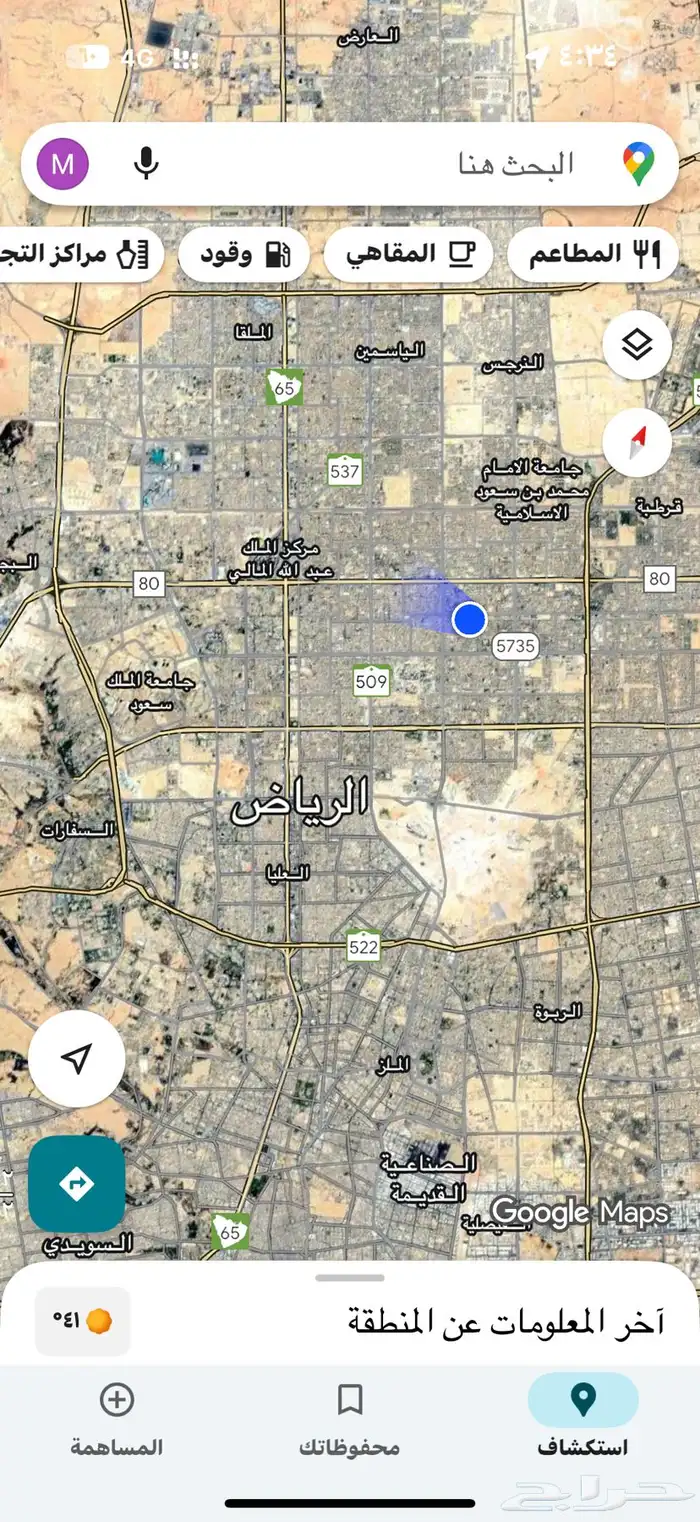Open the directions button

(x=77, y=1184)
